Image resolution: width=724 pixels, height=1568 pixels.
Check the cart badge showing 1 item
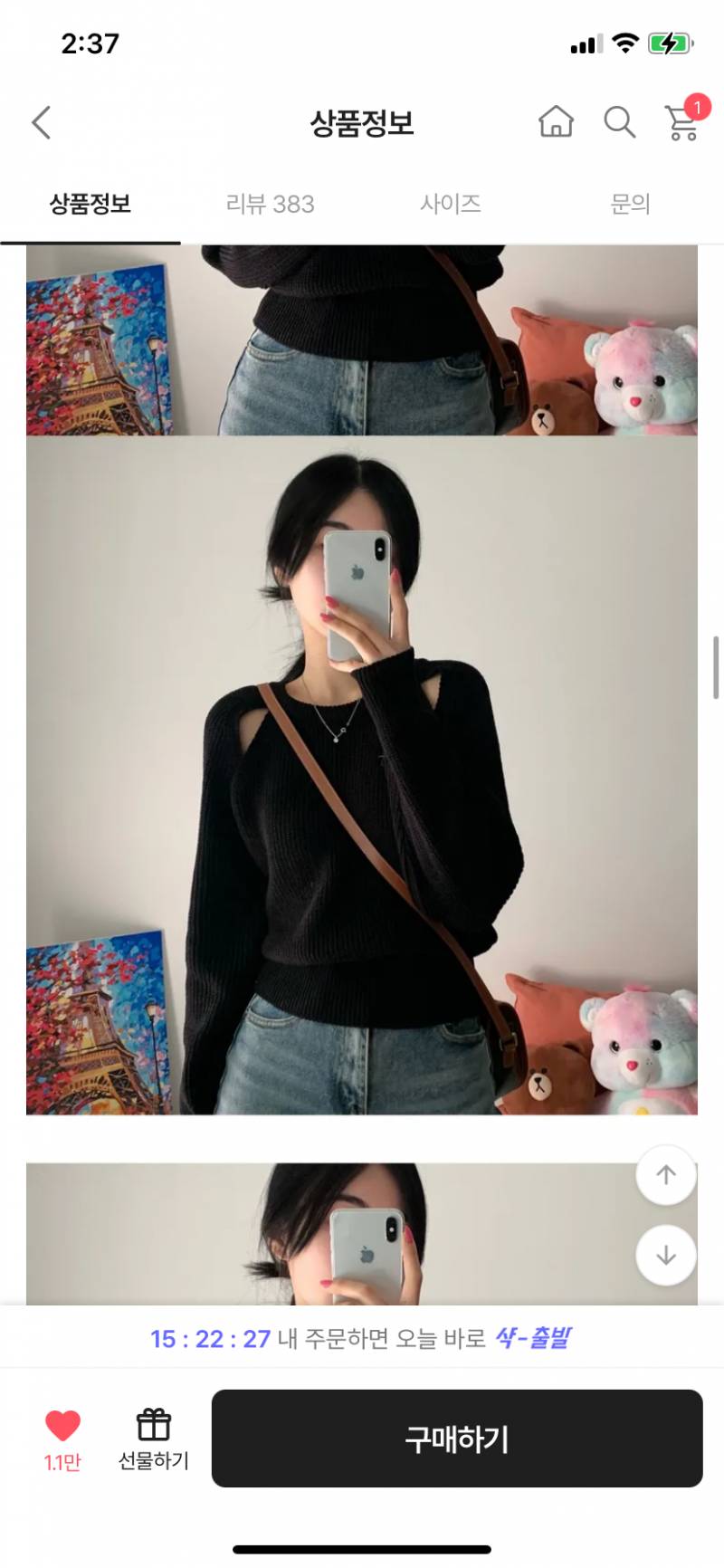(x=699, y=107)
